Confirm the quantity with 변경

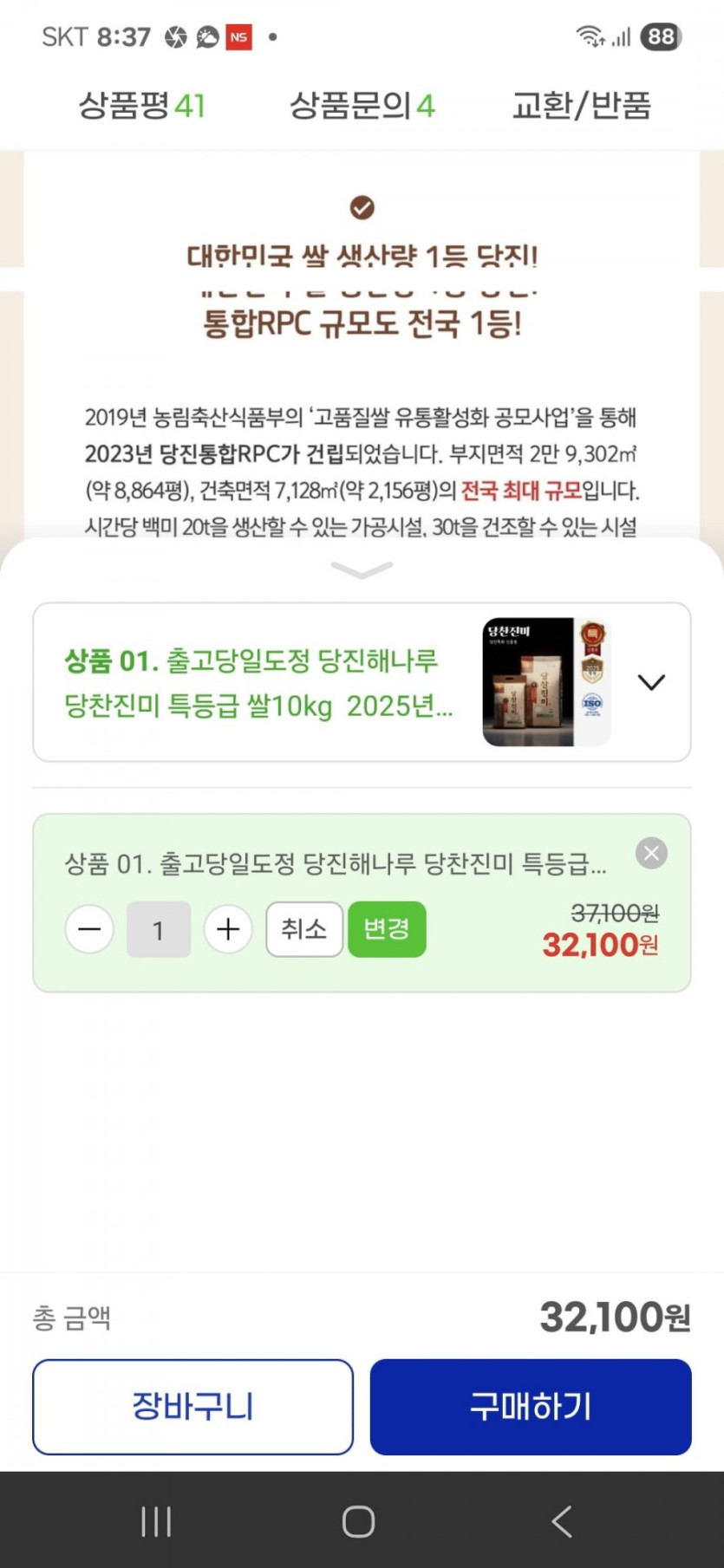click(387, 929)
